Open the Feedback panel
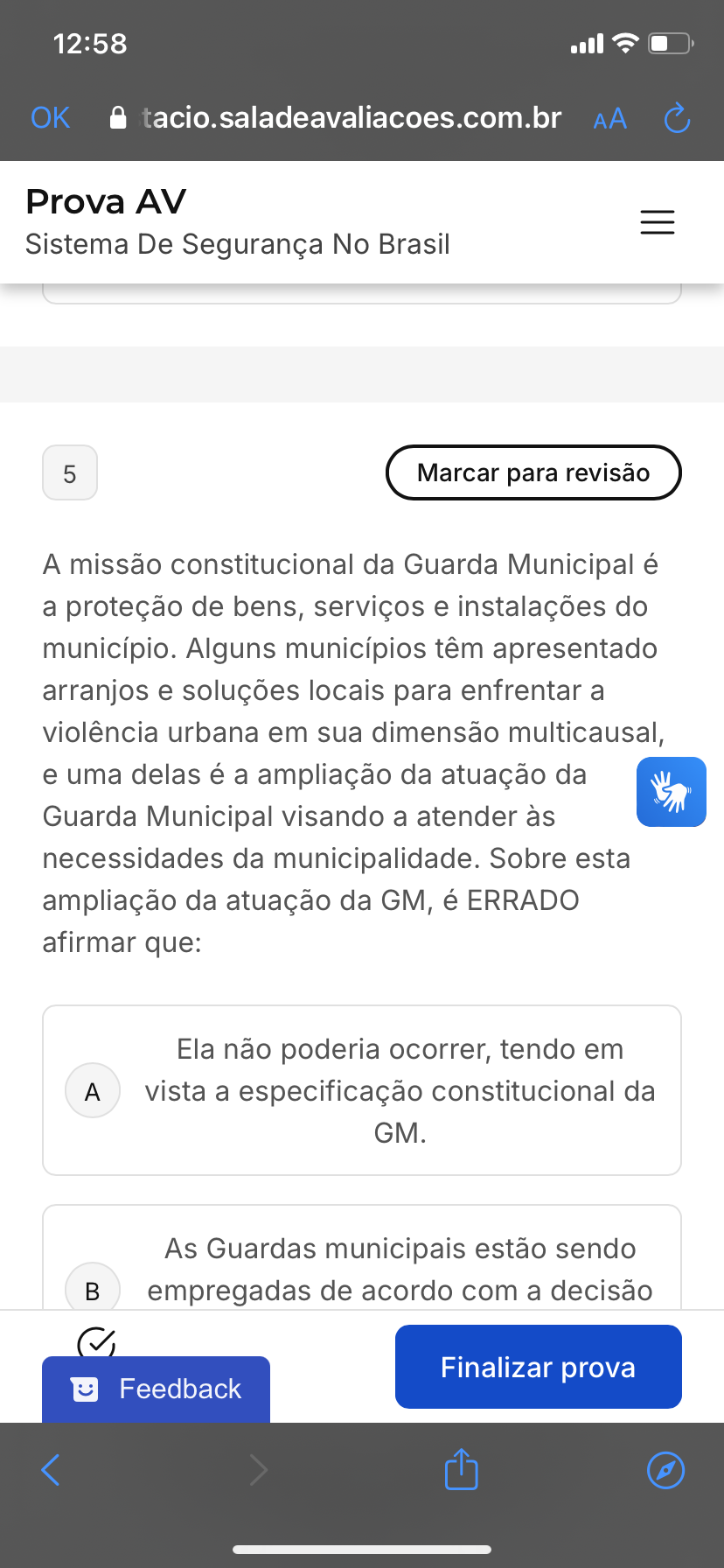This screenshot has height=1568, width=724. click(x=156, y=1389)
